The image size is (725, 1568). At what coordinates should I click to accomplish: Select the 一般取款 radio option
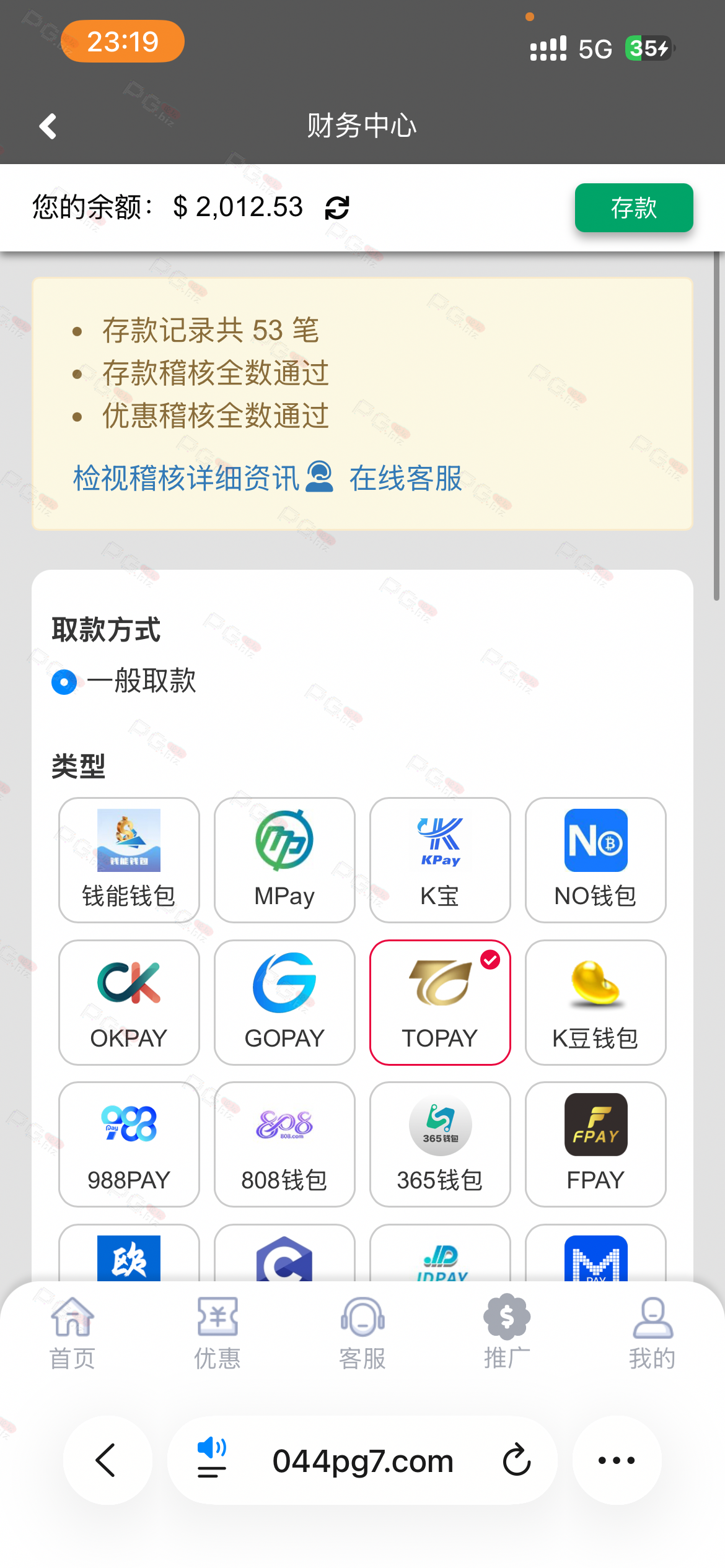64,682
